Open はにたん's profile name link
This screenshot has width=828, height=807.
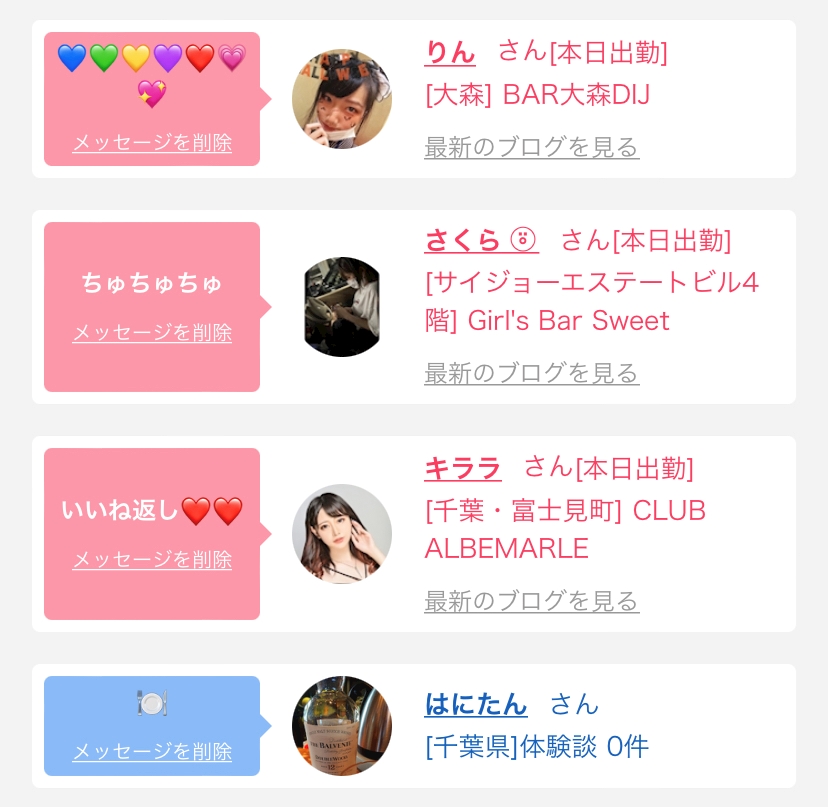(476, 704)
